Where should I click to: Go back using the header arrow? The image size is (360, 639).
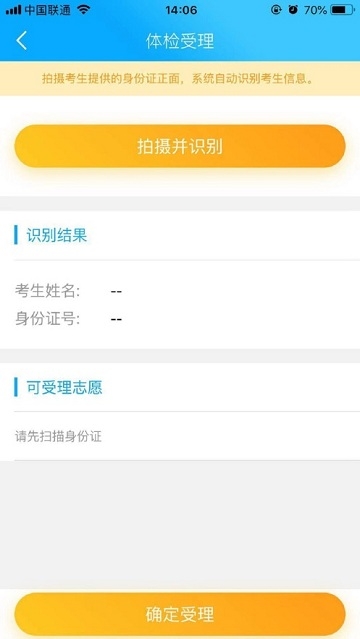22,41
